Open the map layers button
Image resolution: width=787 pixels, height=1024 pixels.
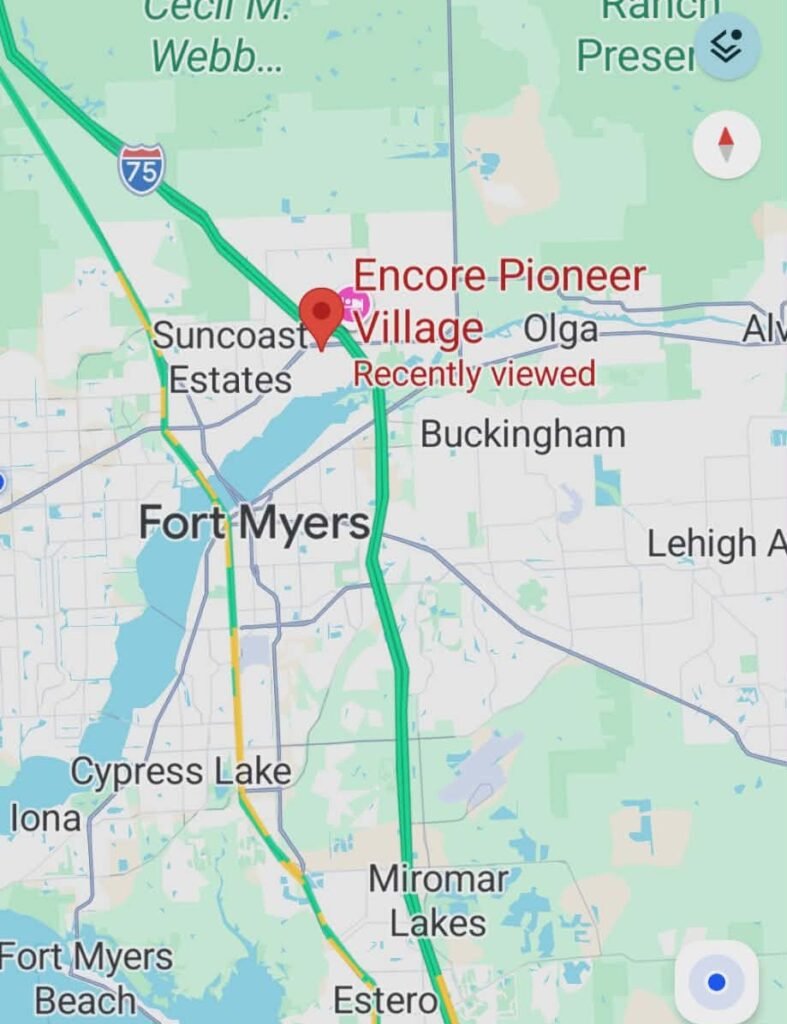click(728, 45)
